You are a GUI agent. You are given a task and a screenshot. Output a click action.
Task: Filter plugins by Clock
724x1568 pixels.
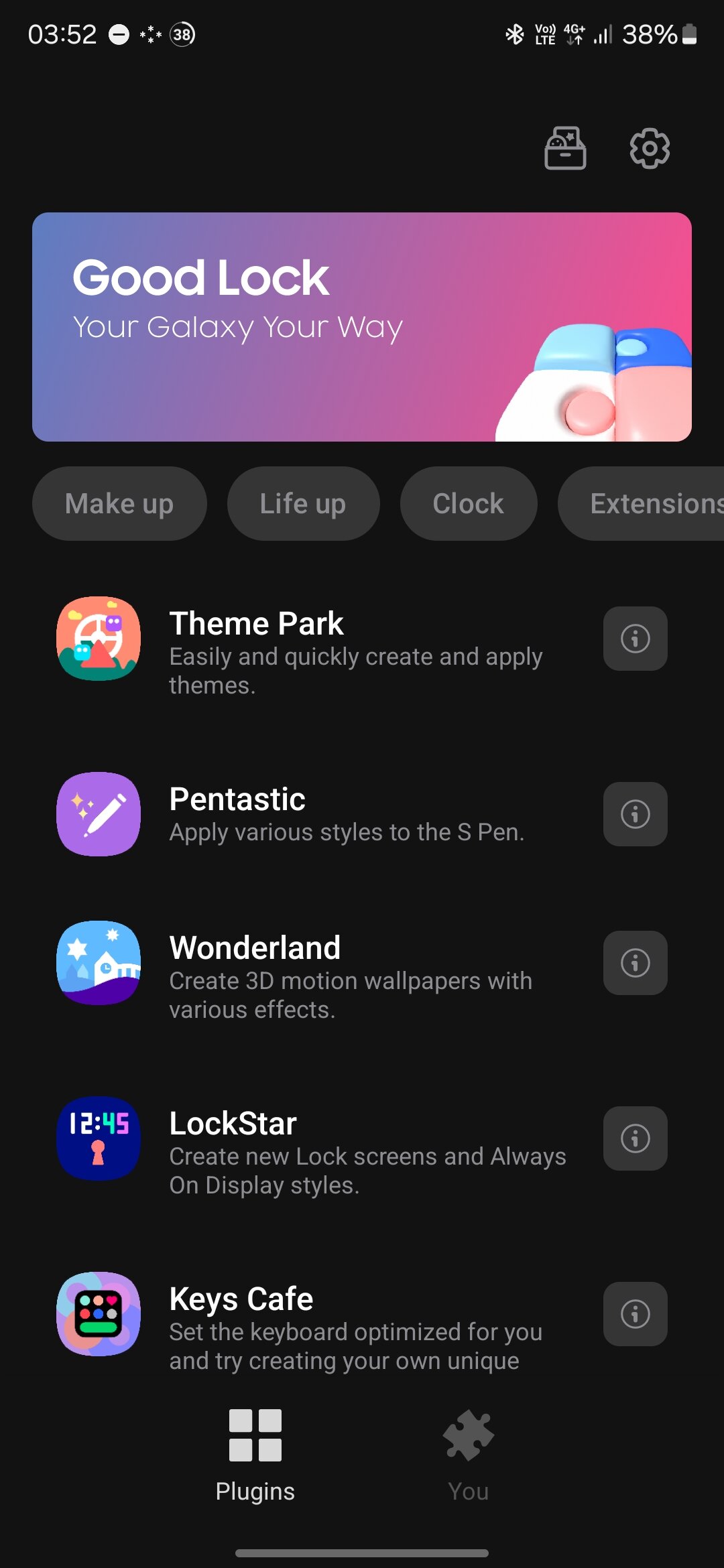click(x=468, y=504)
